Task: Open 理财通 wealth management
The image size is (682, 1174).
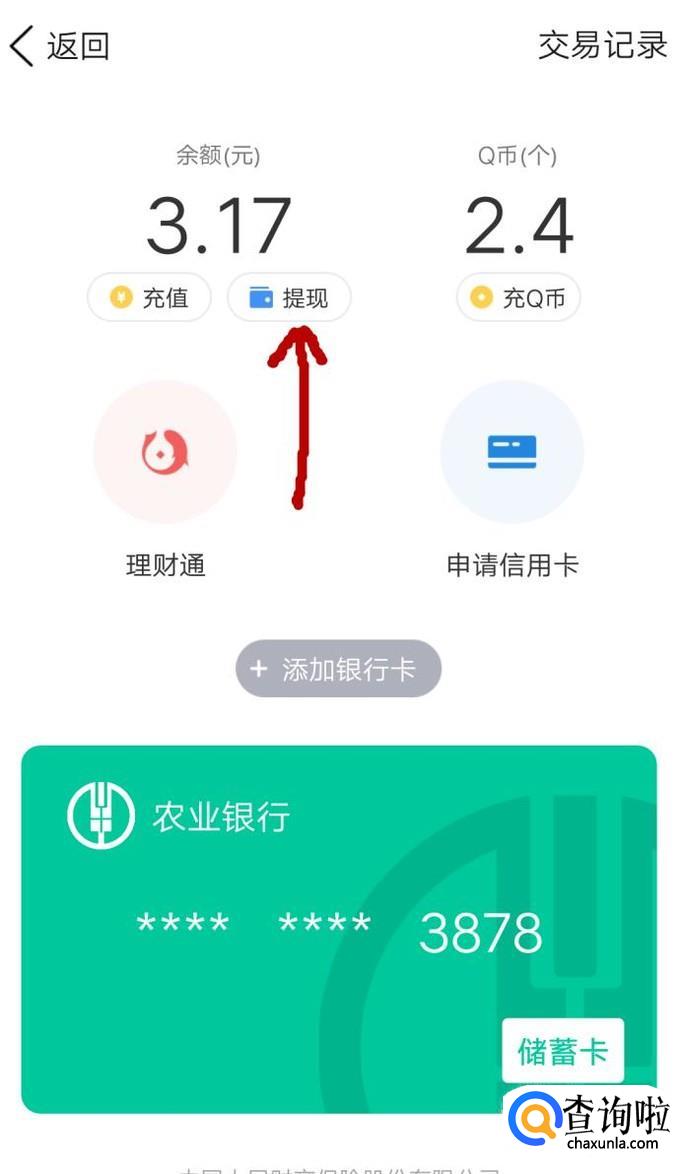Action: click(165, 452)
